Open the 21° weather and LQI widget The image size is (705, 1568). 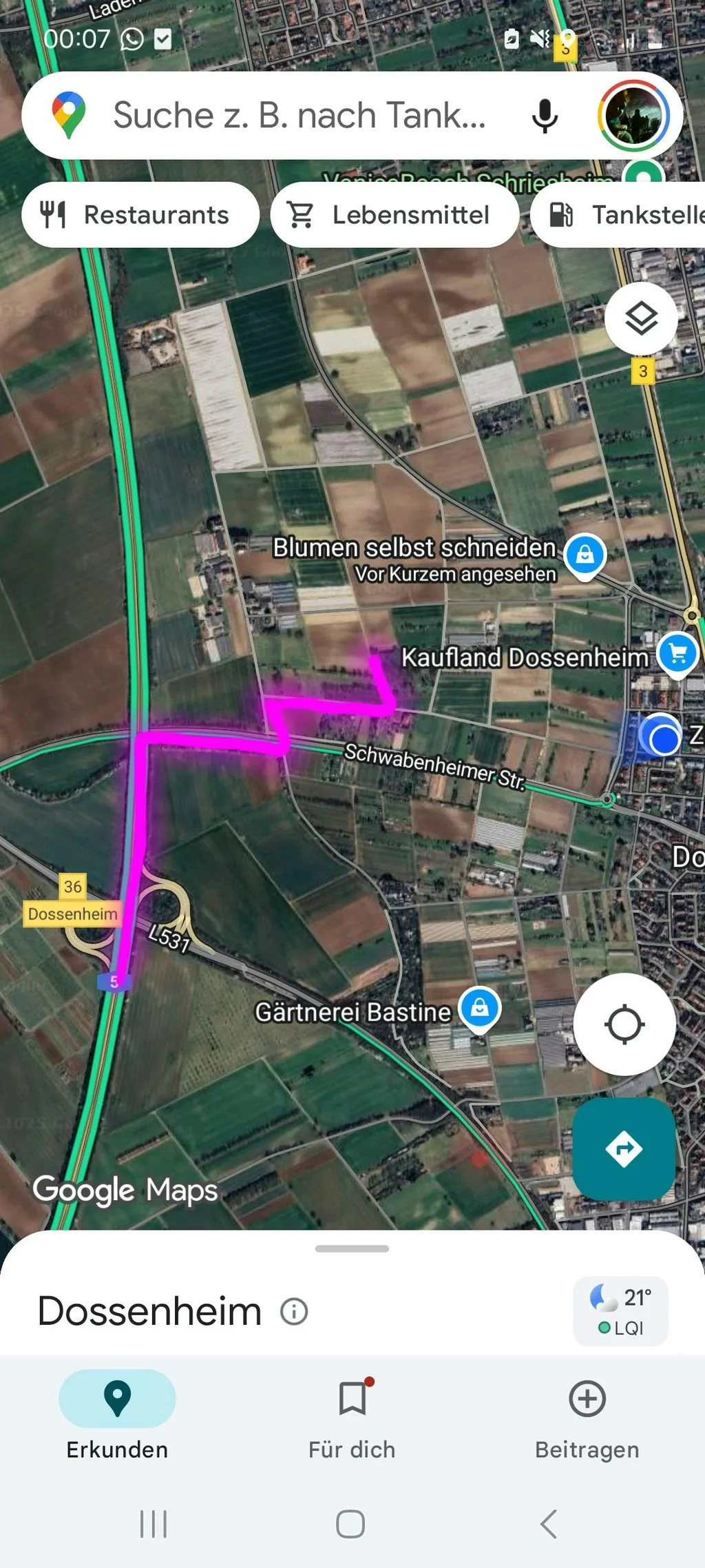(620, 1311)
